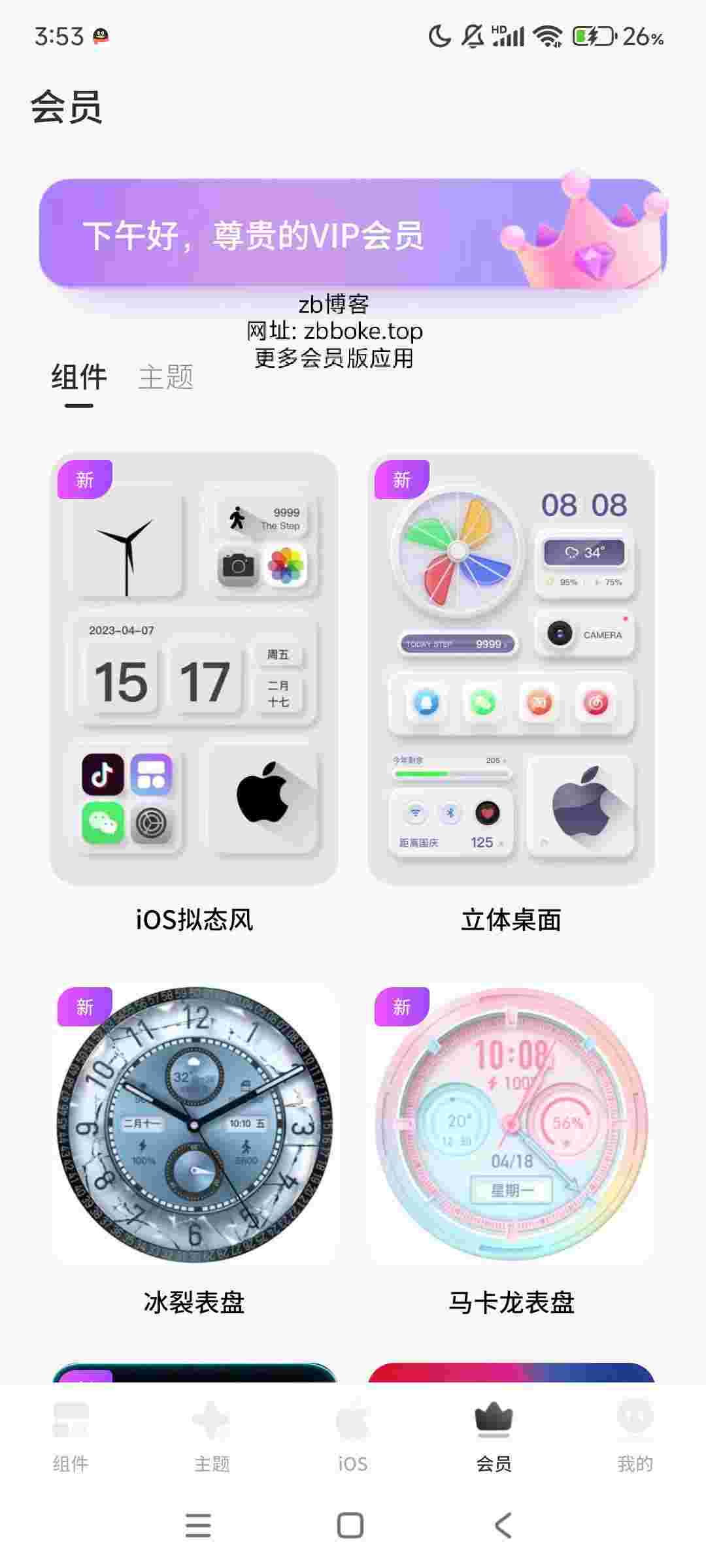
Task: Open the VIP member greeting banner
Action: (x=353, y=233)
